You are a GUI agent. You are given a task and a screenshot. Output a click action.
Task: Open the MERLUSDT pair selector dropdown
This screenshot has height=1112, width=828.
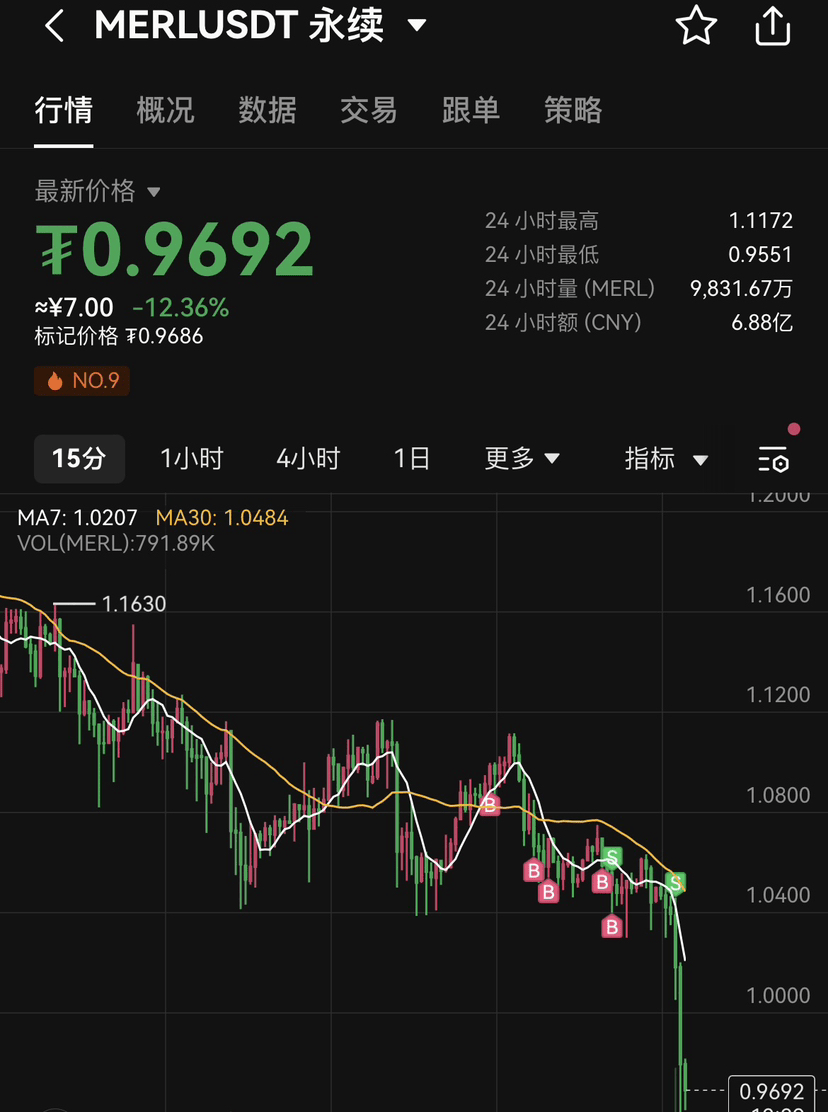(x=417, y=26)
